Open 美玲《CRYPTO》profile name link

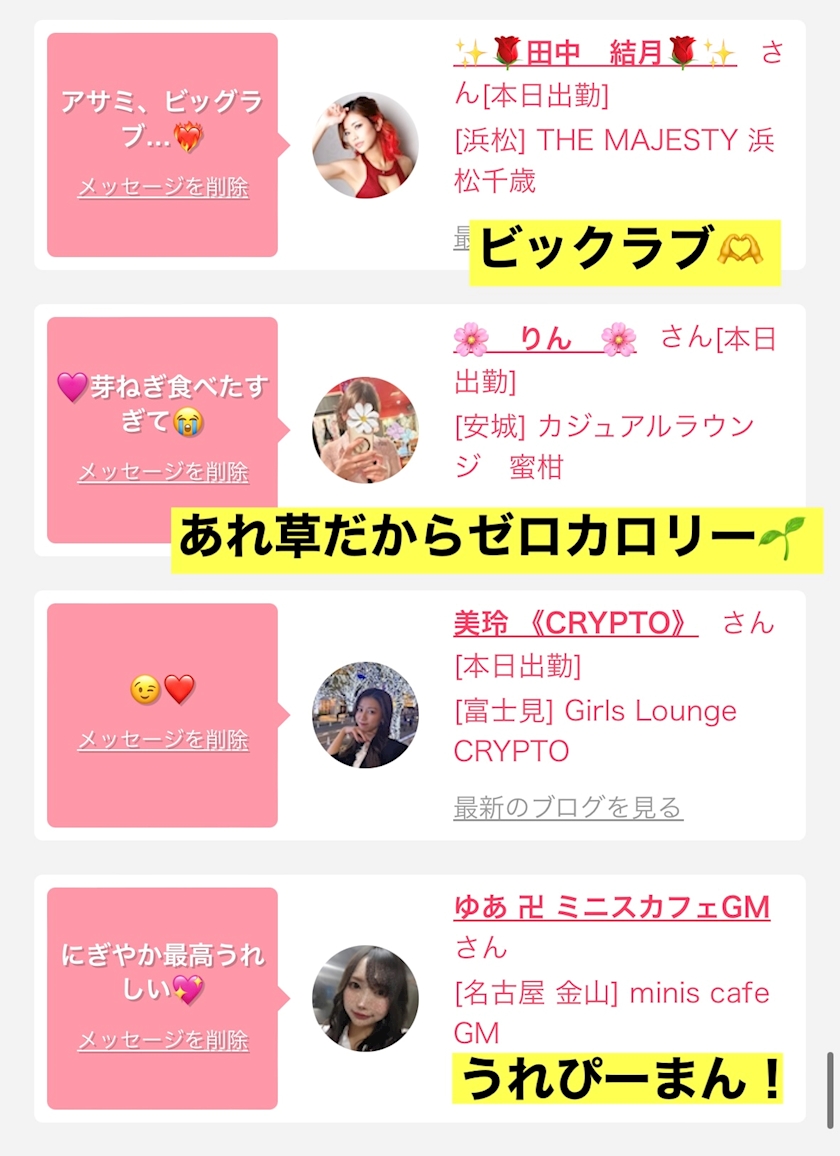pyautogui.click(x=575, y=624)
